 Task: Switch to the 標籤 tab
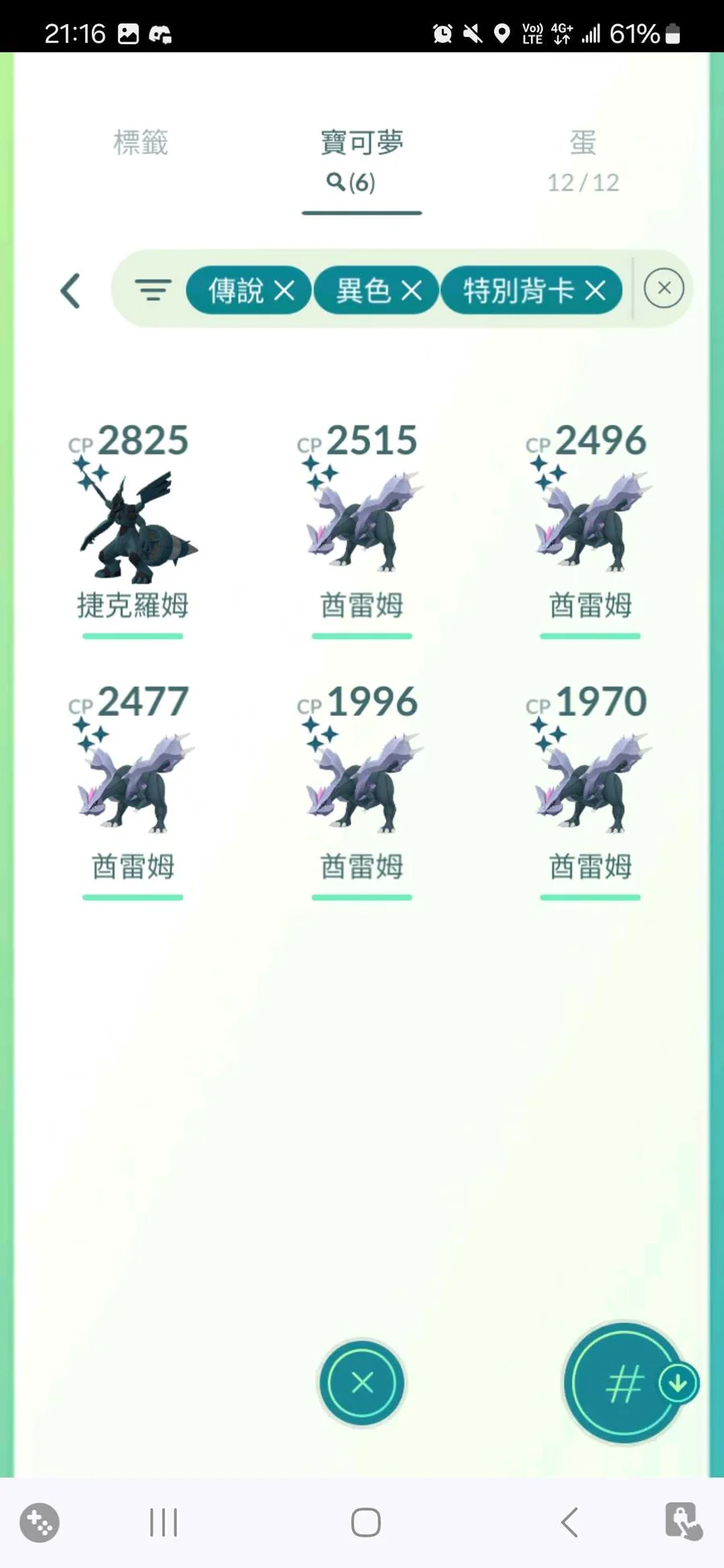141,143
